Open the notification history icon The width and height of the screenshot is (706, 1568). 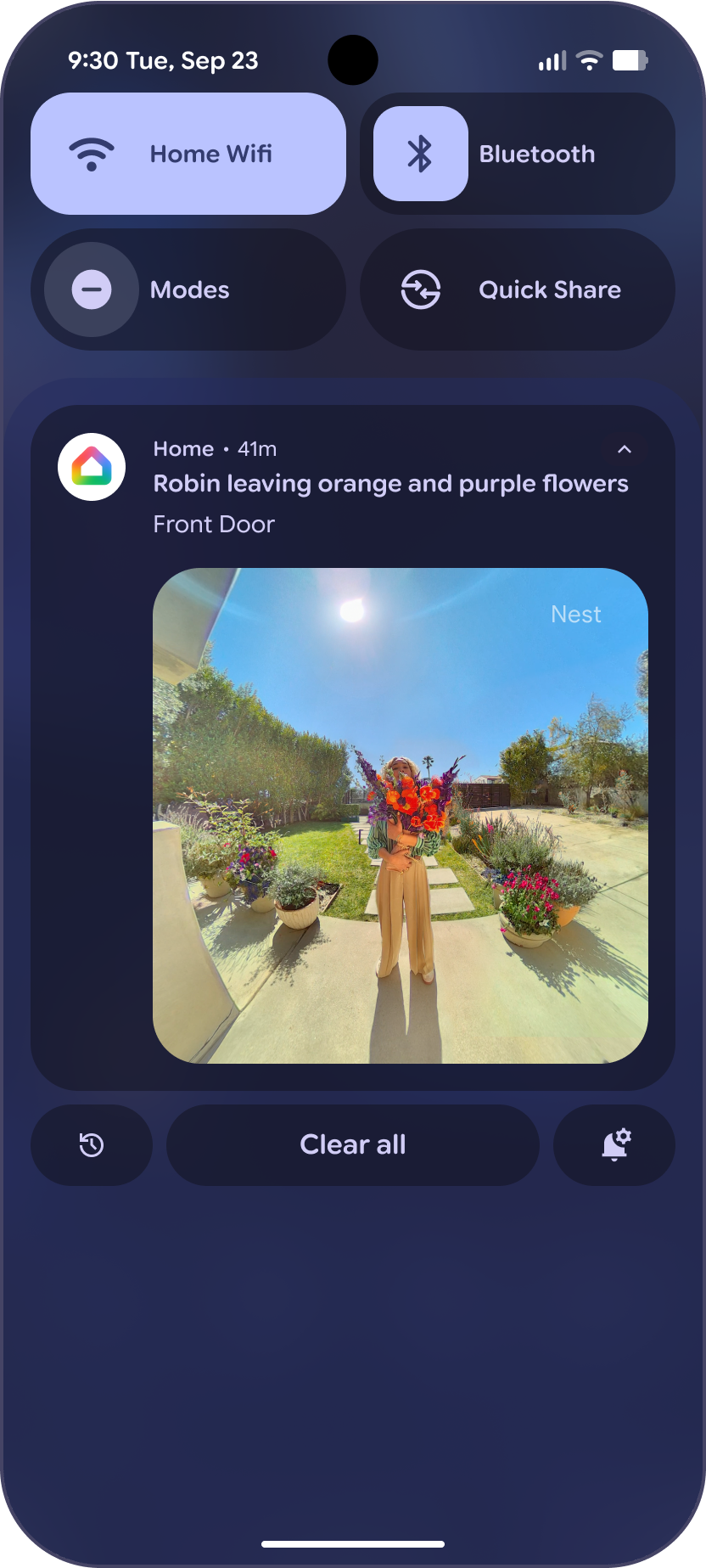coord(92,1145)
